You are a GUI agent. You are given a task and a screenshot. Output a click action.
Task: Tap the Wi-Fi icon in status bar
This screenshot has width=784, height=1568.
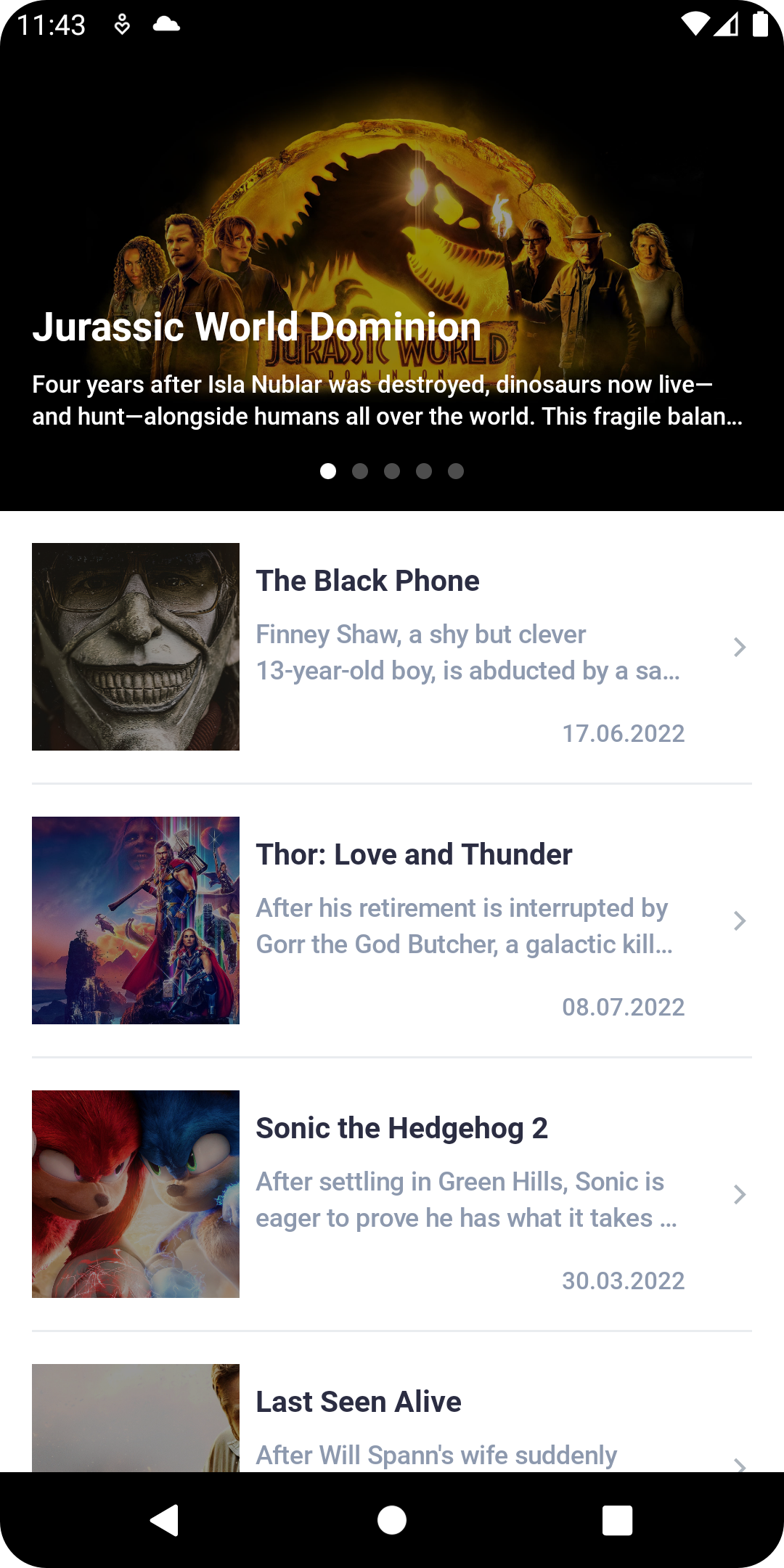click(695, 24)
